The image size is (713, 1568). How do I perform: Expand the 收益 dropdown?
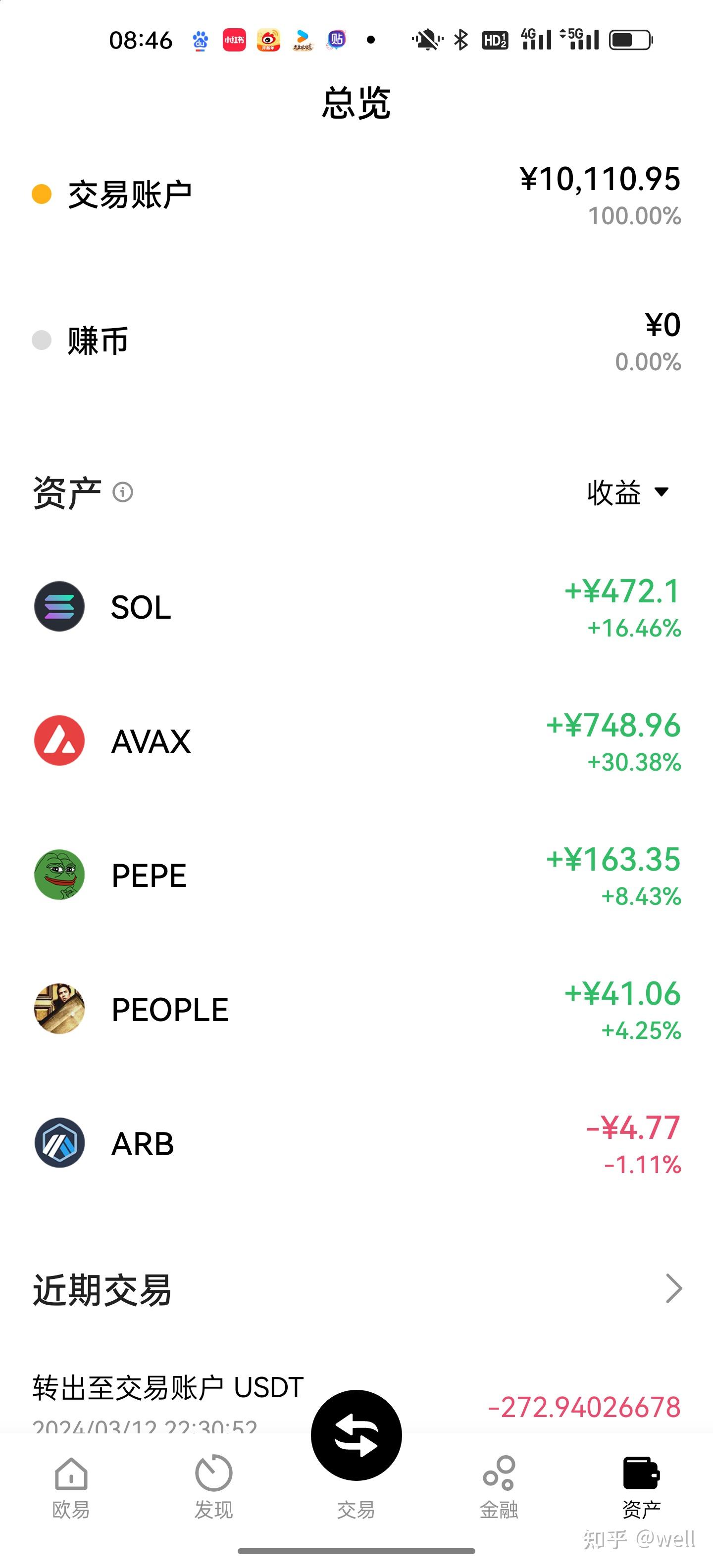coord(628,492)
